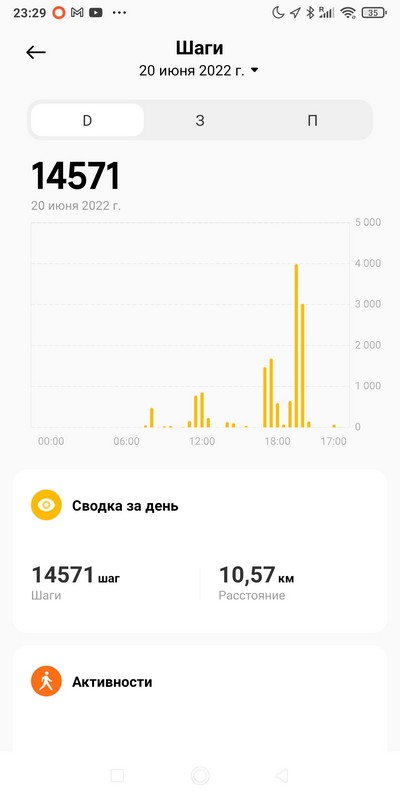Screen dimensions: 400x800
Task: Open the date picker for 20 июня 2022 г.
Action: 199,70
